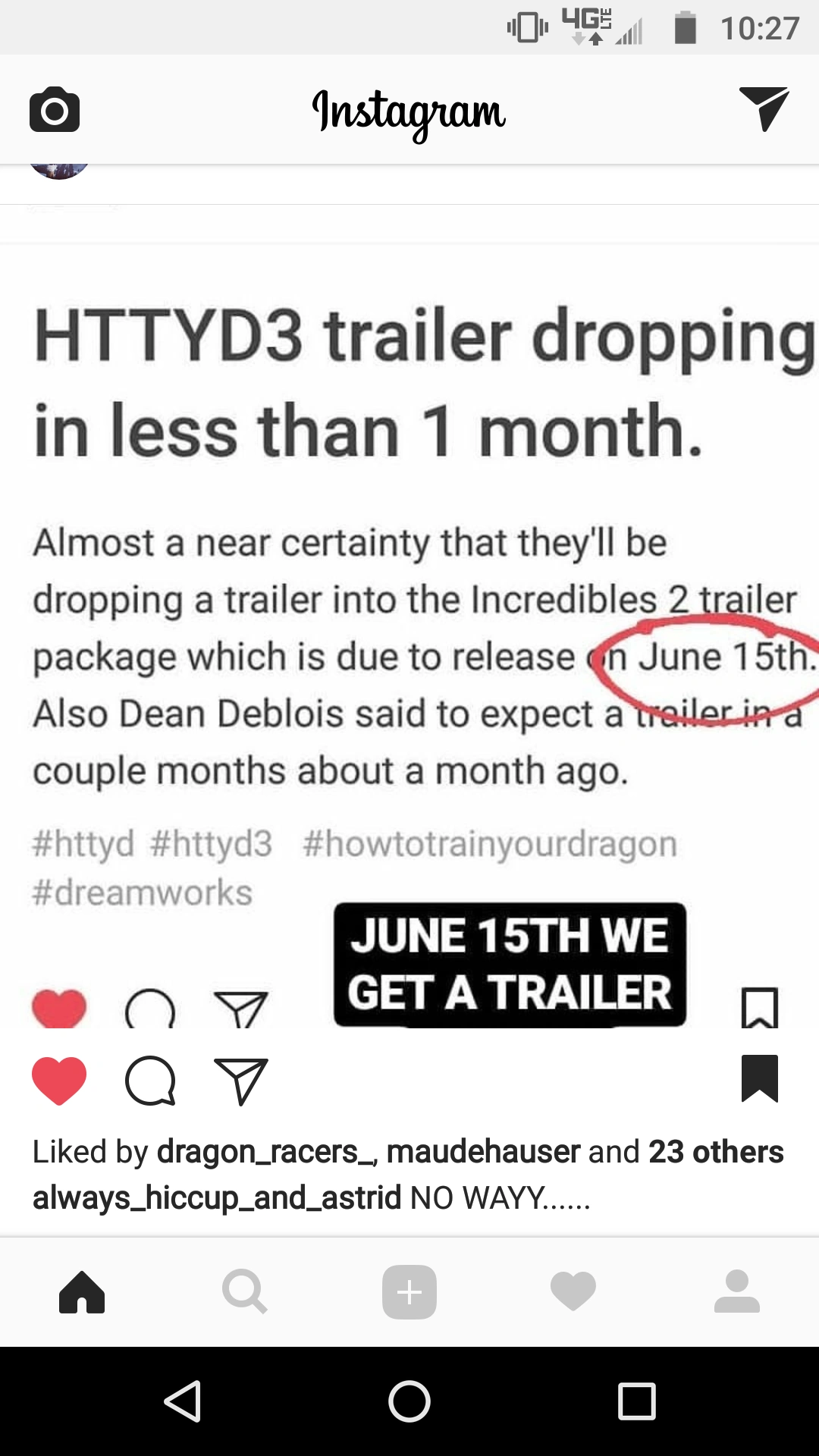Open always_hiccup_and_astrid's profile
Viewport: 819px width, 1456px height.
click(x=216, y=1192)
